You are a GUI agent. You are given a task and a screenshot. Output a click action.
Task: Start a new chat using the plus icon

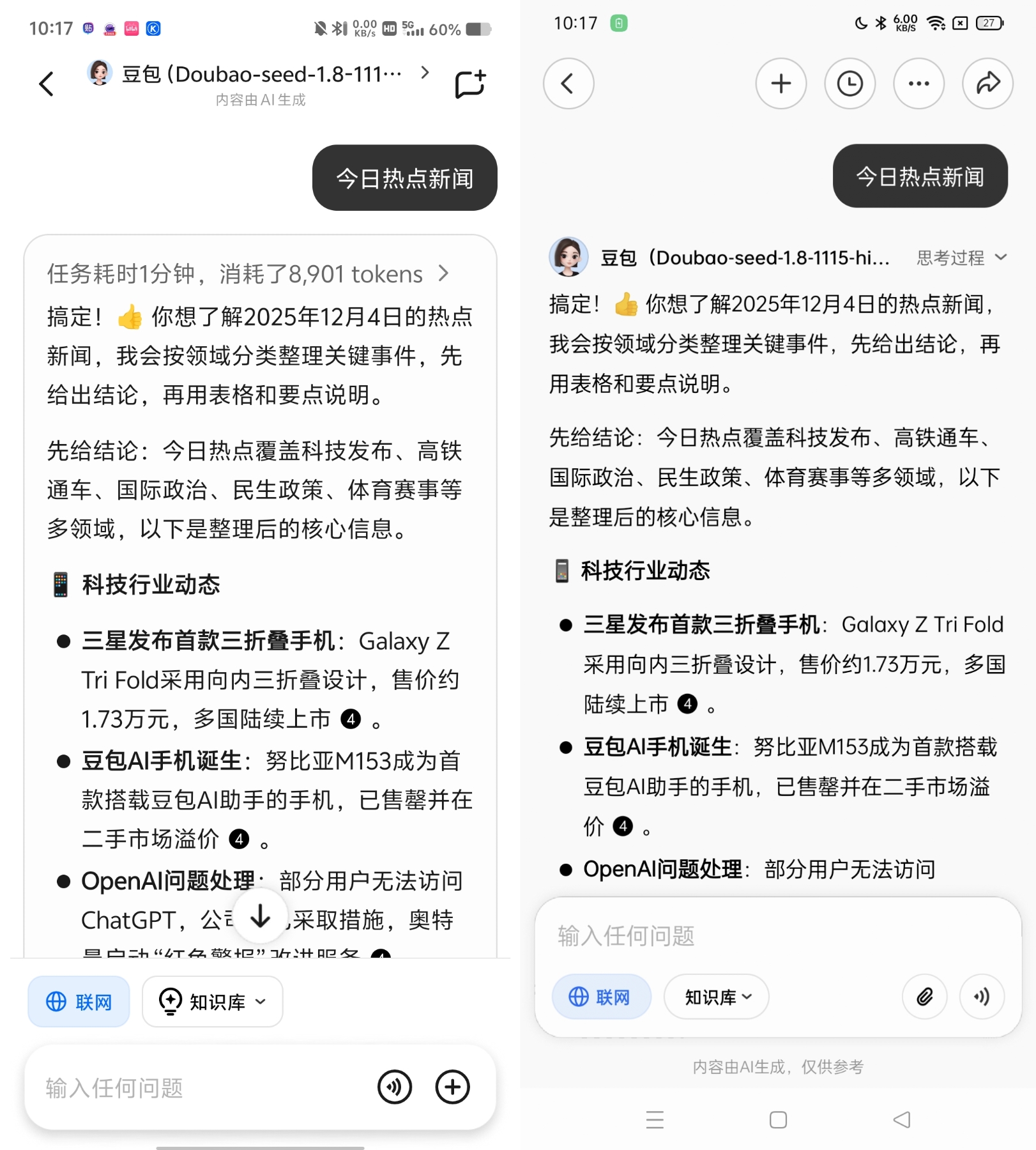pos(781,83)
